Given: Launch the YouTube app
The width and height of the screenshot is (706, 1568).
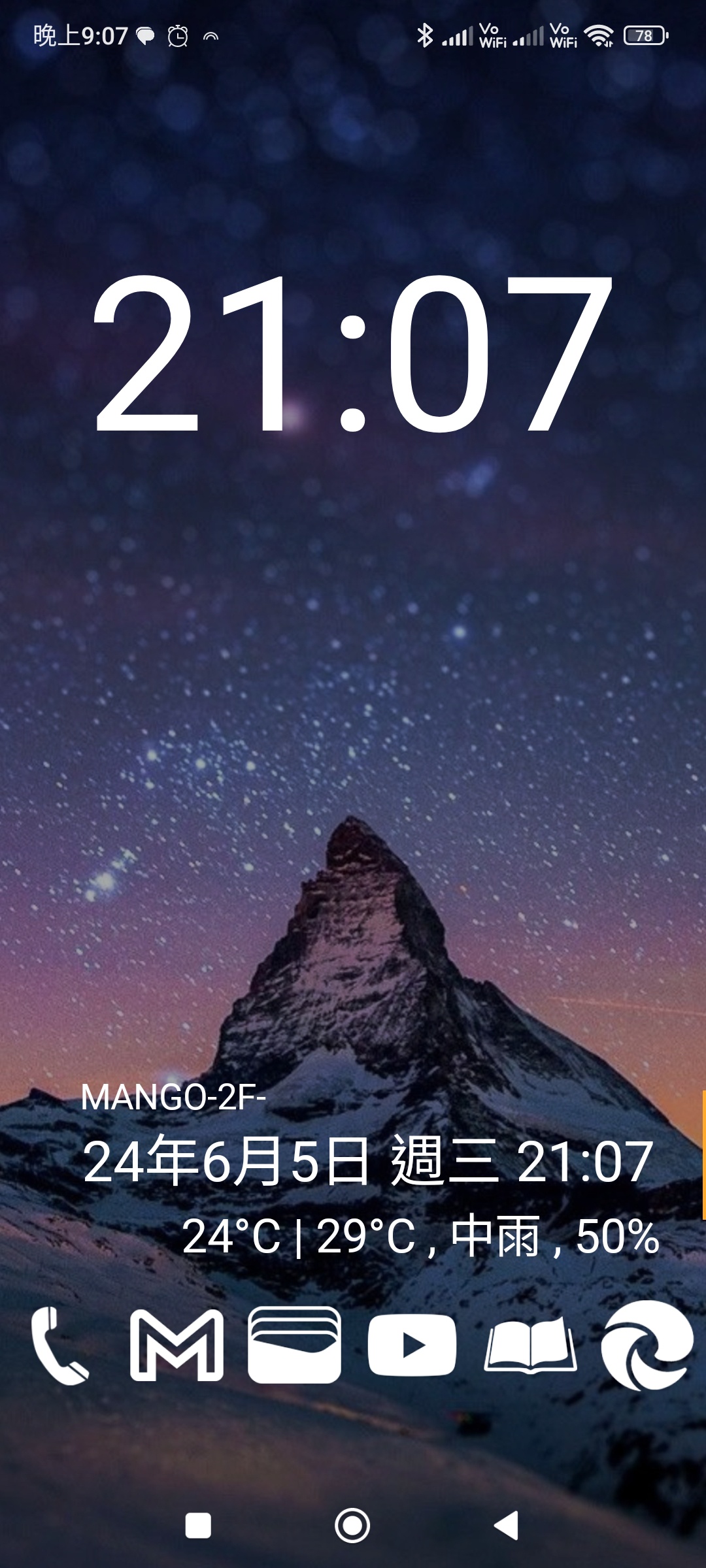Looking at the screenshot, I should click(x=412, y=1345).
